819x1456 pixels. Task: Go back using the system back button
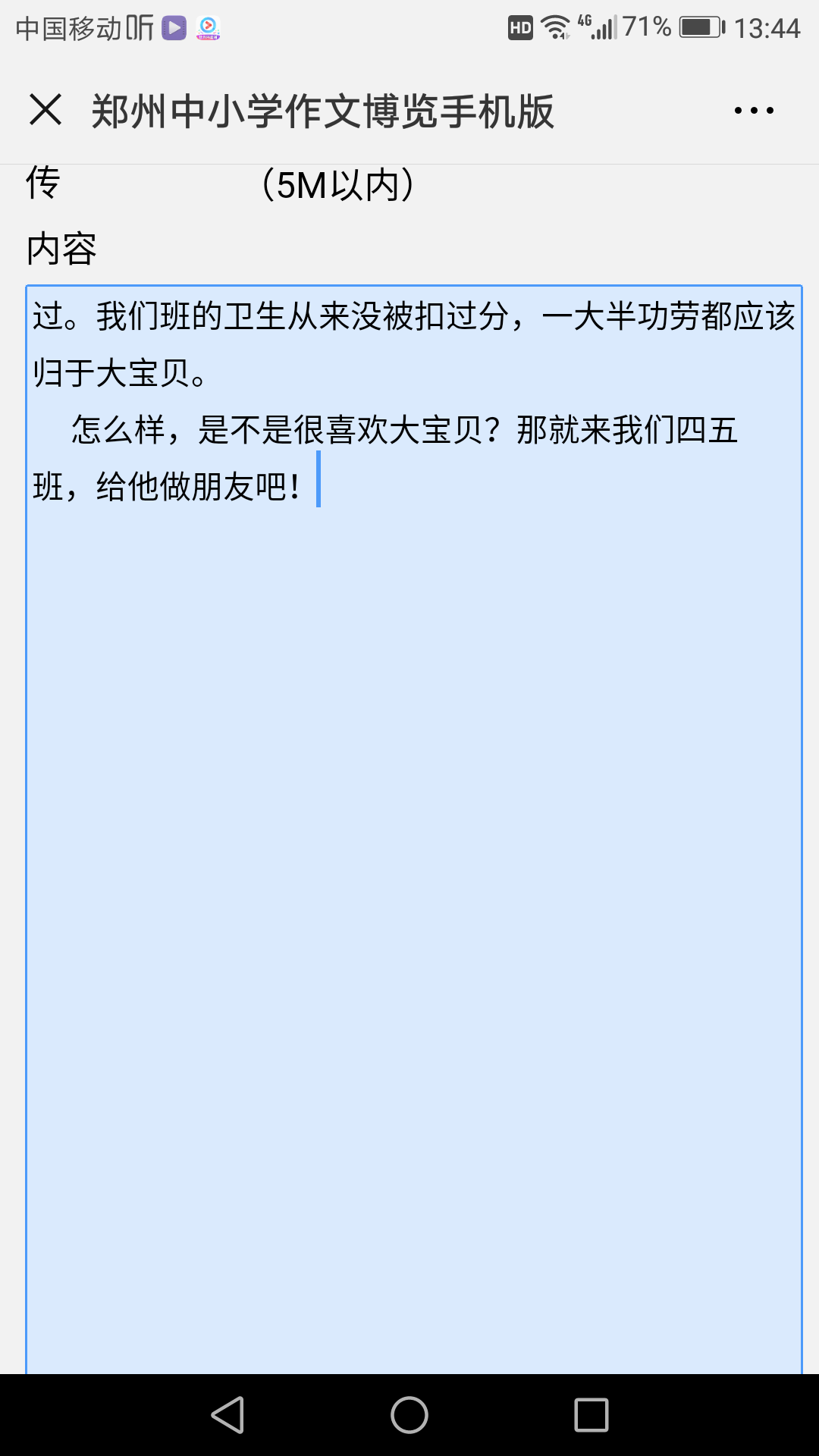[227, 1415]
